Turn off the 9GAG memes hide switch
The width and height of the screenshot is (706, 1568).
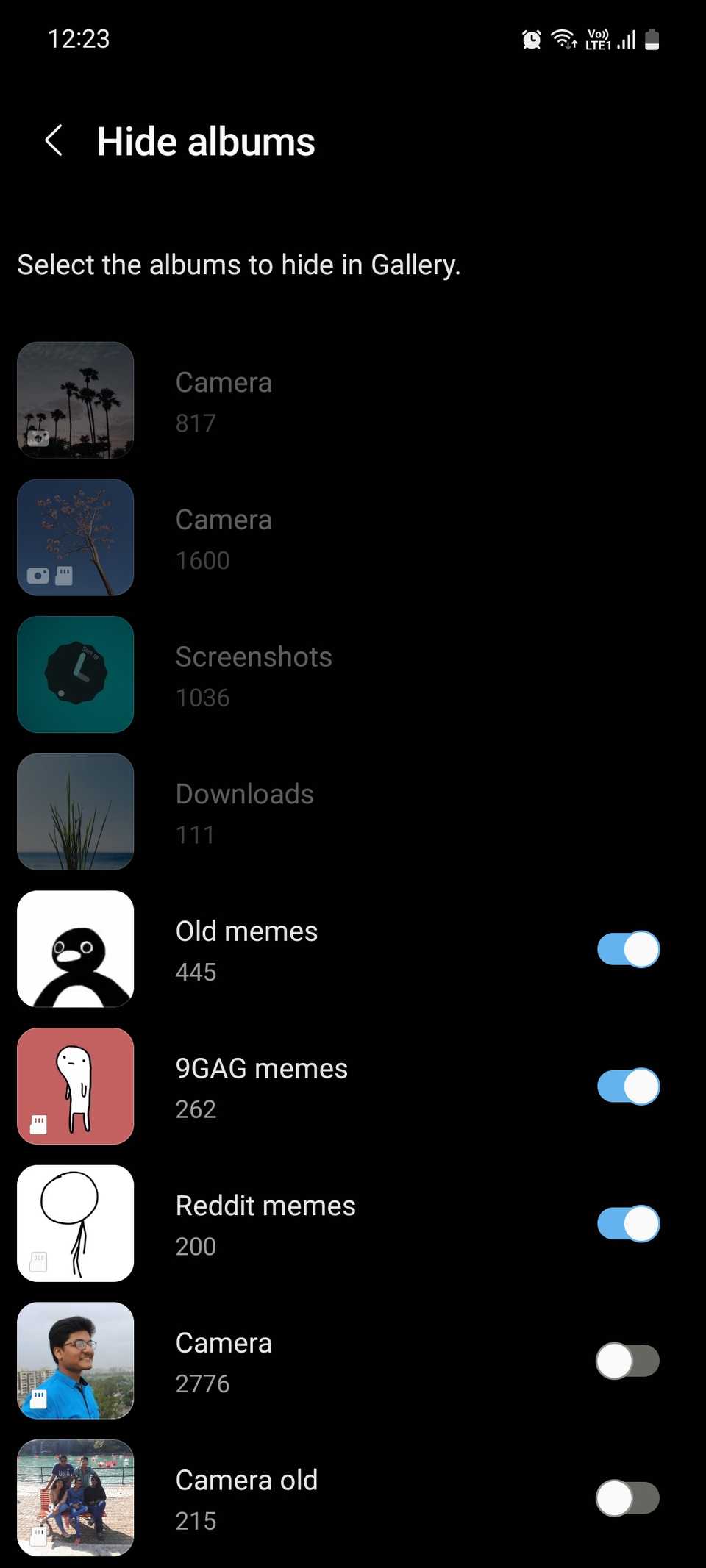pyautogui.click(x=627, y=1086)
